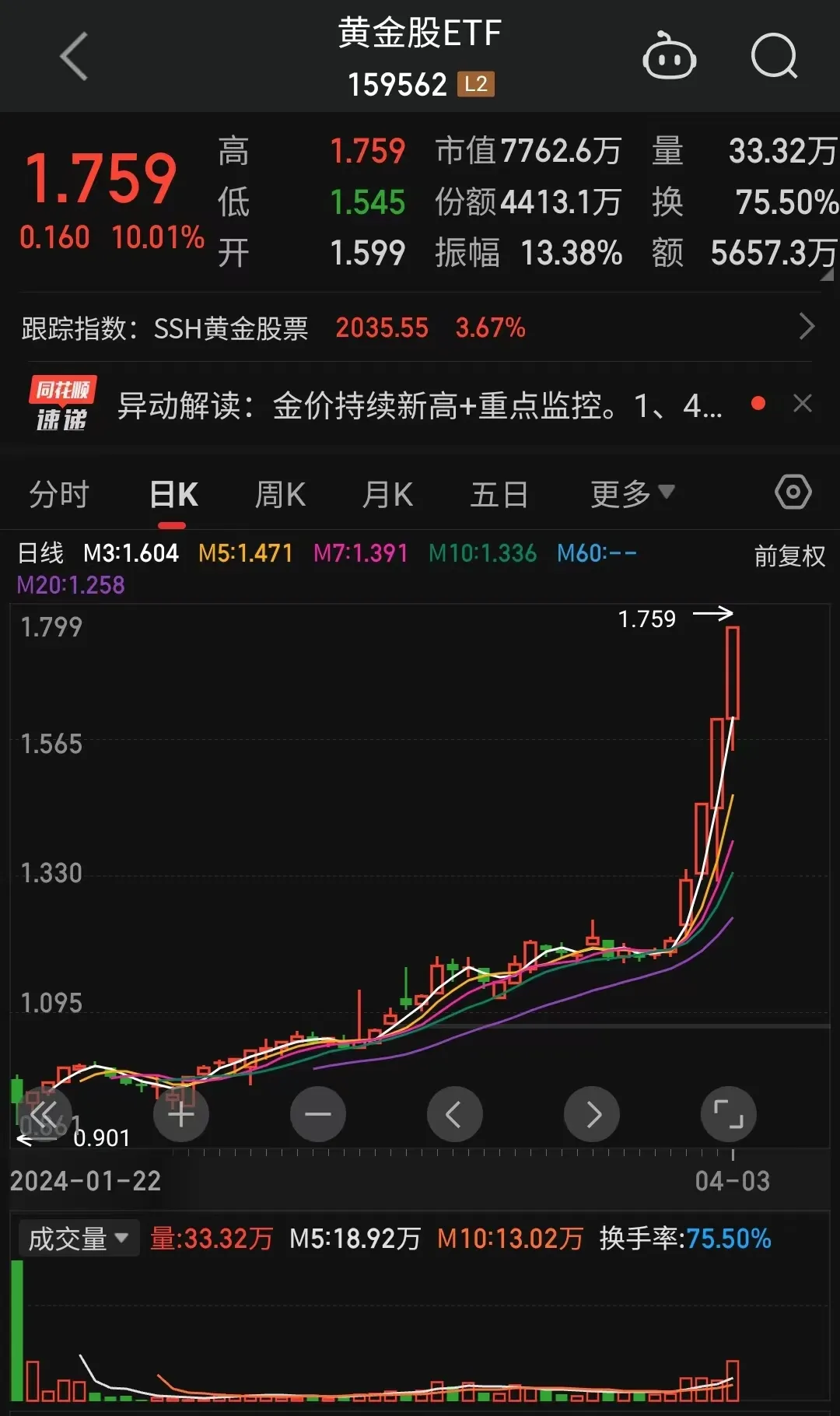Pan the chart right with right arrow
840x1416 pixels.
[x=592, y=1114]
